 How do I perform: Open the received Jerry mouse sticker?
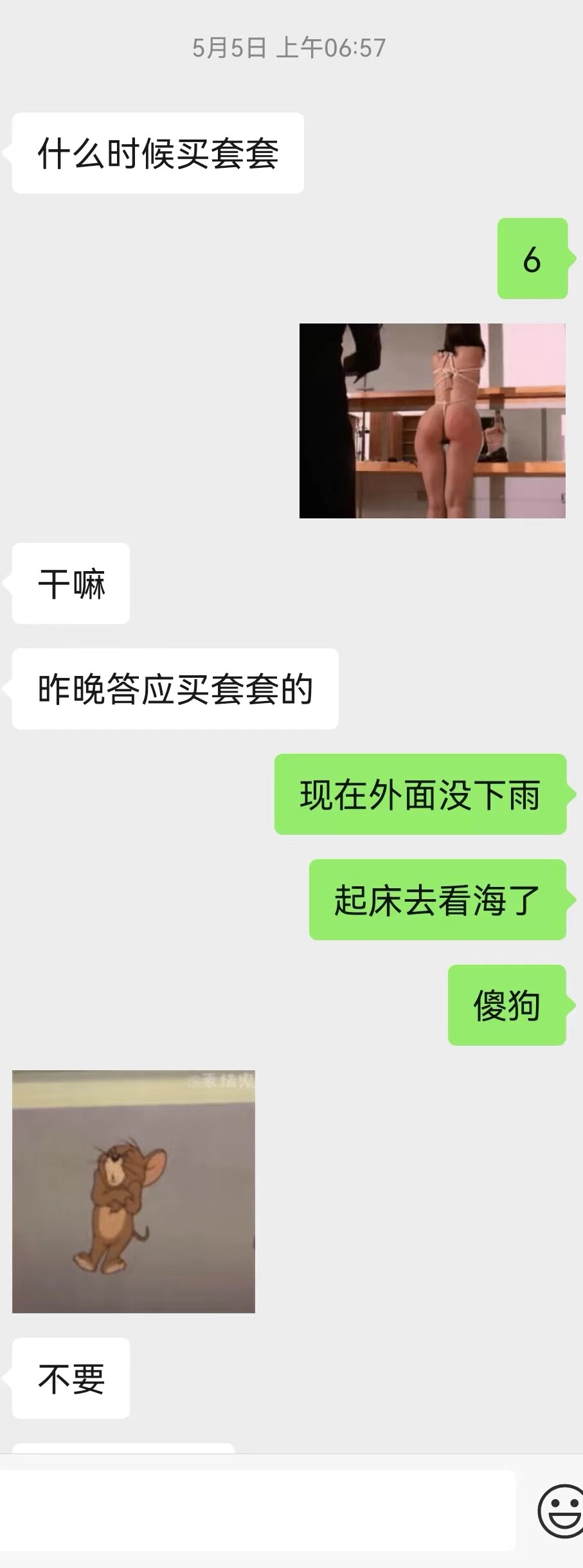click(134, 1191)
